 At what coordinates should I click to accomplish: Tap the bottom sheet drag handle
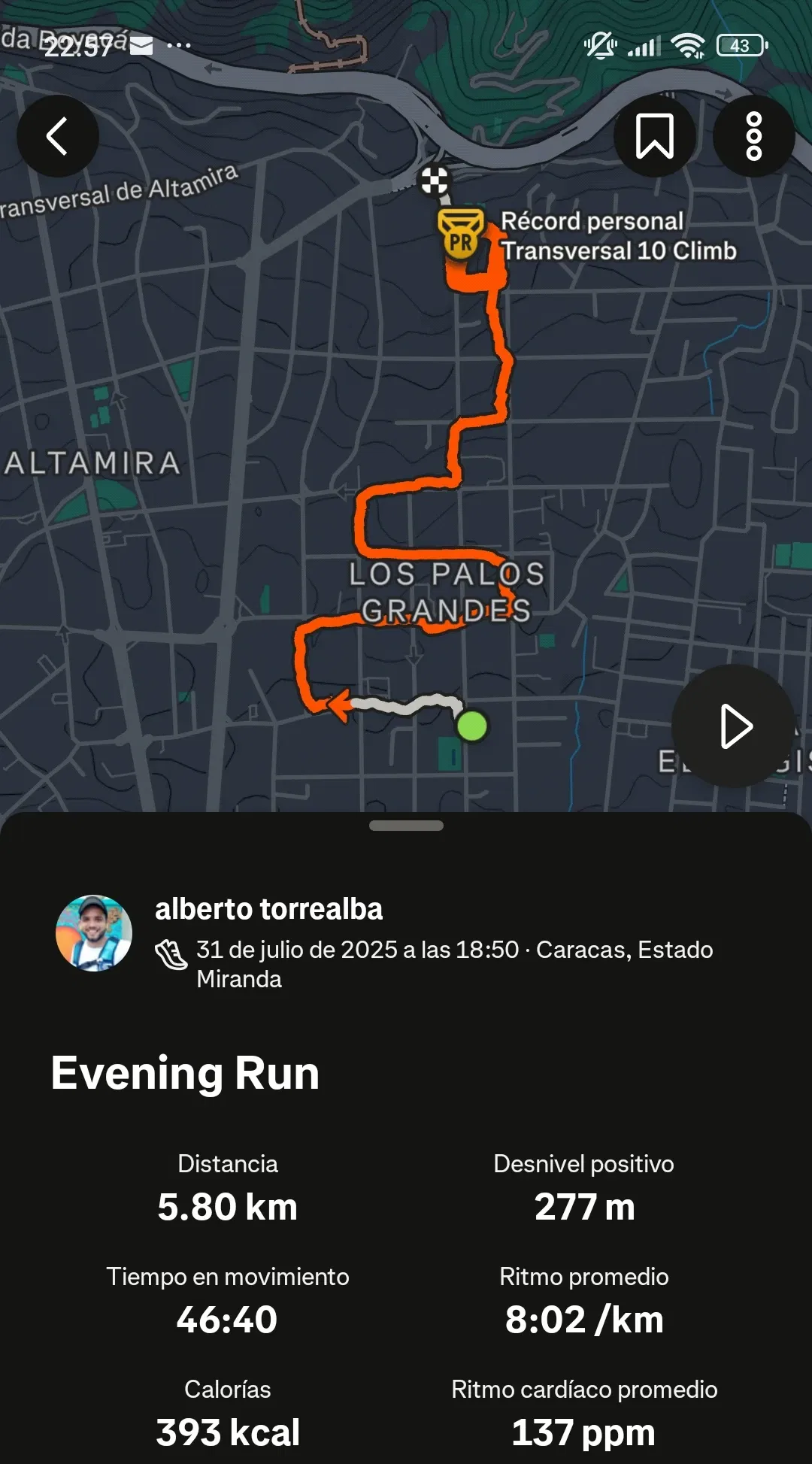[x=406, y=826]
